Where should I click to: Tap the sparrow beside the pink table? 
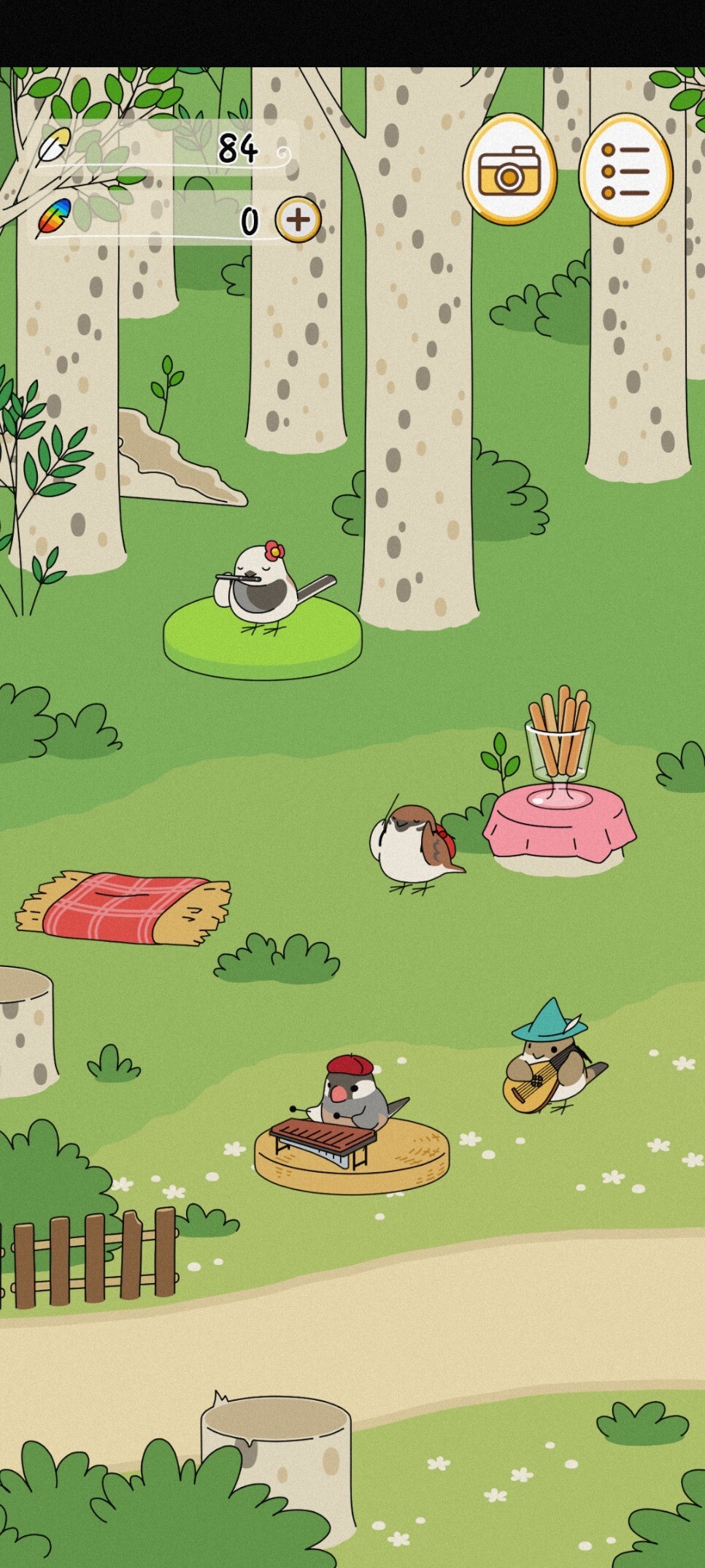415,847
